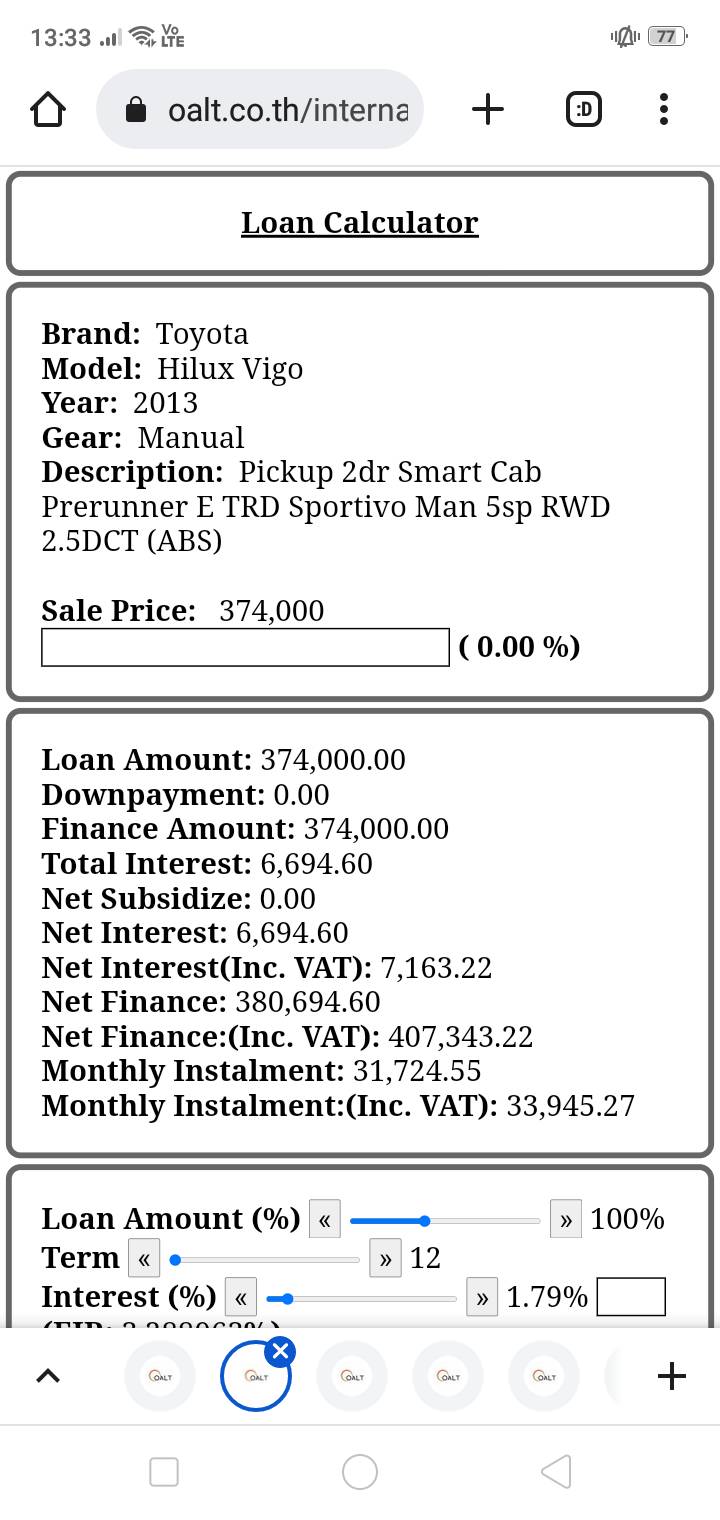Screen dimensions: 720x1520
Task: Close the selected OALT tab
Action: click(x=281, y=1352)
